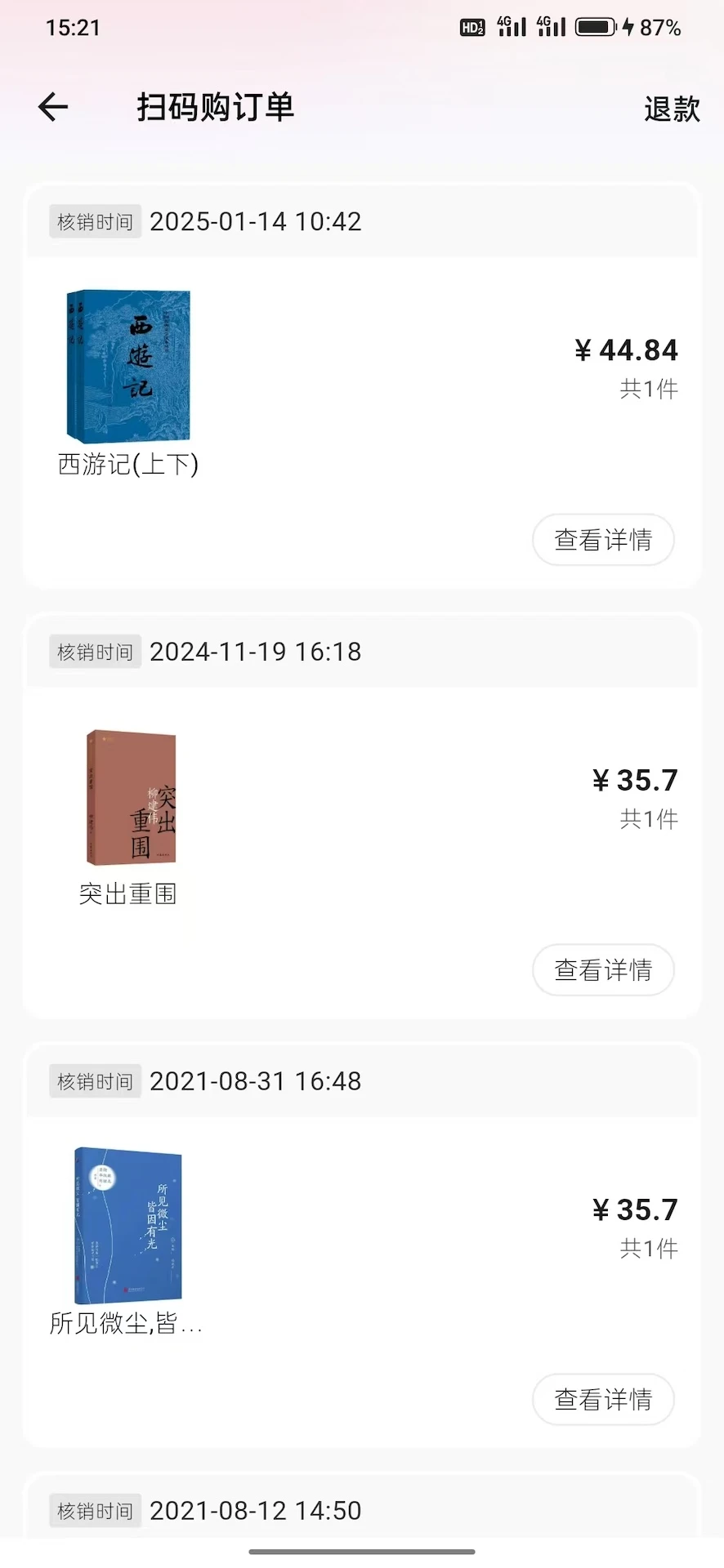This screenshot has width=724, height=1568.
Task: Tap the back arrow to return
Action: [x=52, y=107]
